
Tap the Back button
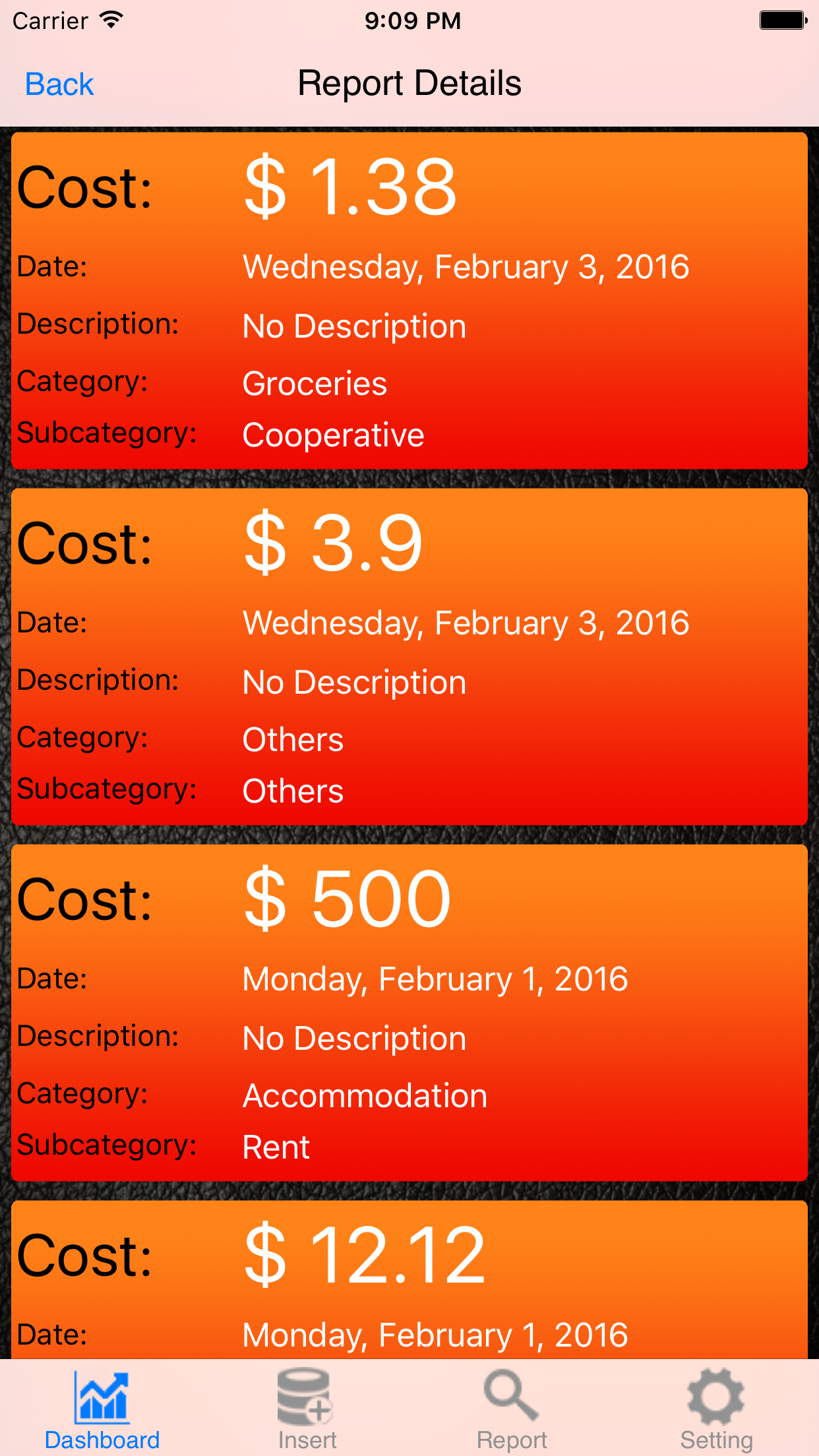coord(58,83)
